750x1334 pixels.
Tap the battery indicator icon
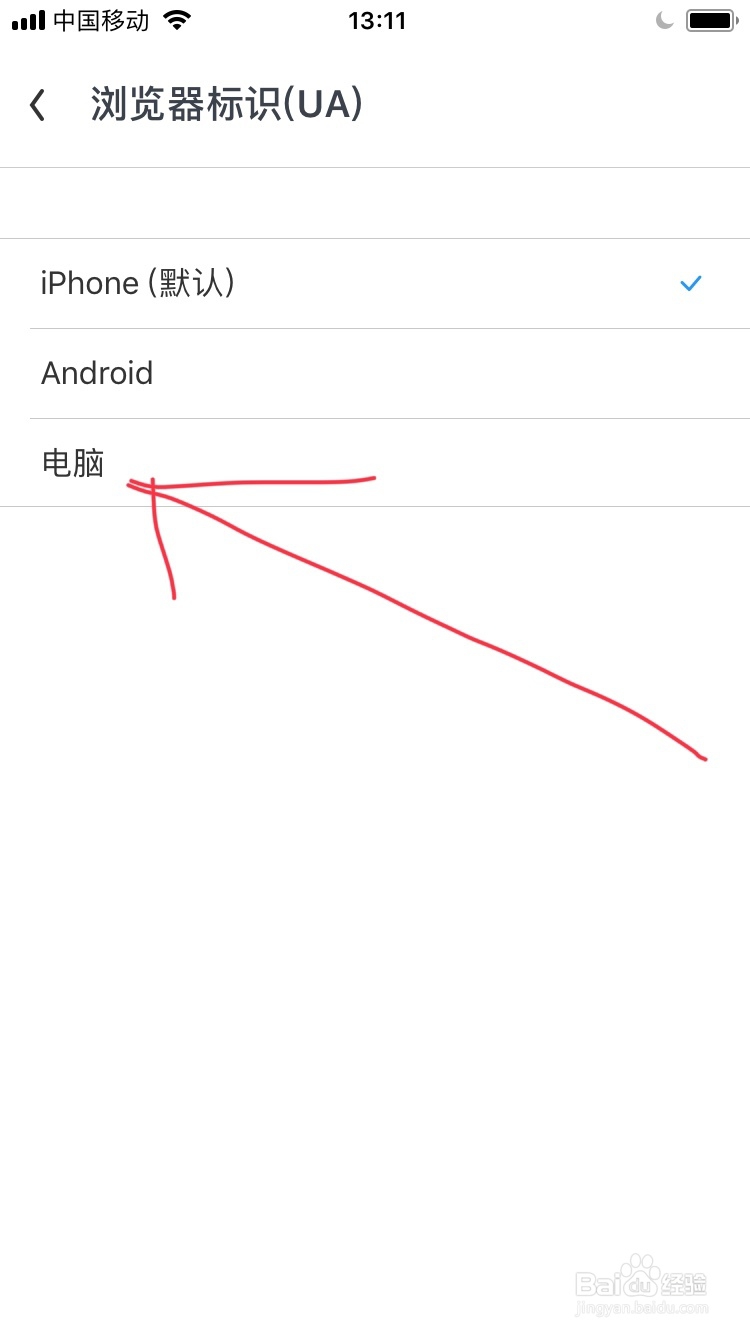[710, 20]
